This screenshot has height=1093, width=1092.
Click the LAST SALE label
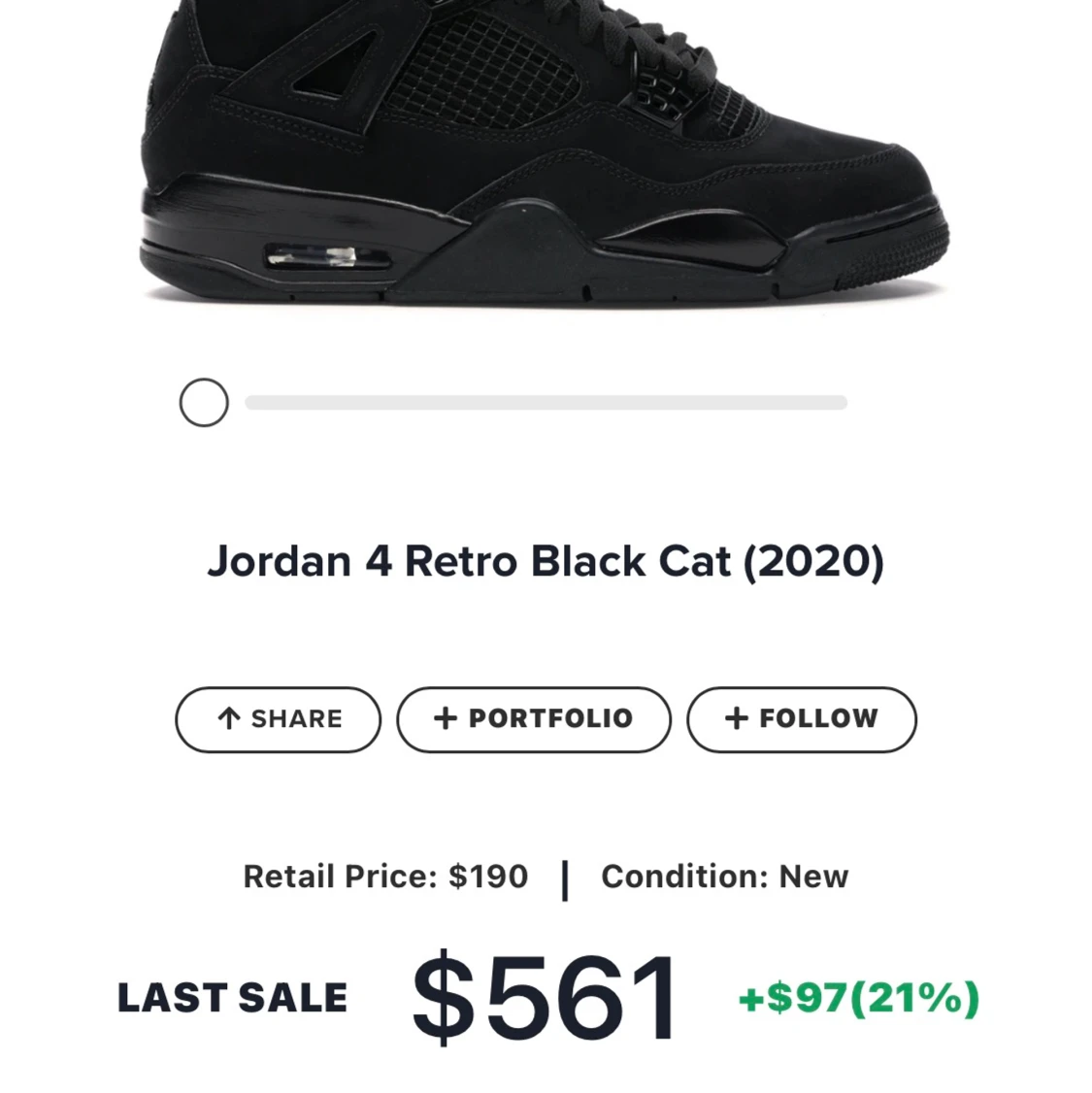(x=230, y=996)
